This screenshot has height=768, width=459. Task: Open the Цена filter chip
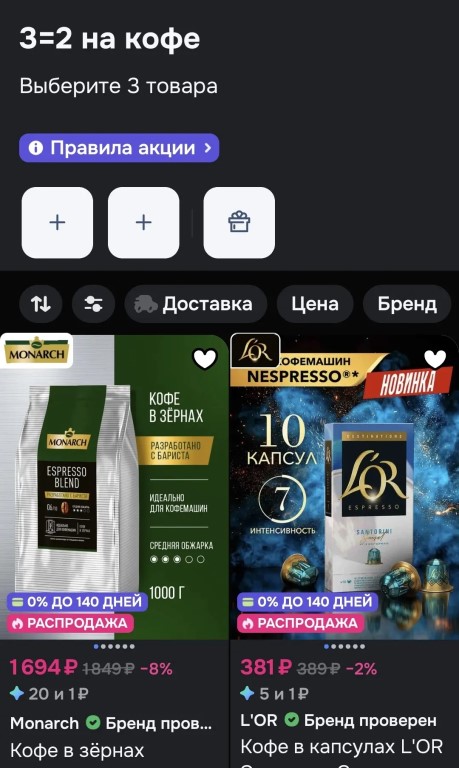coord(315,304)
